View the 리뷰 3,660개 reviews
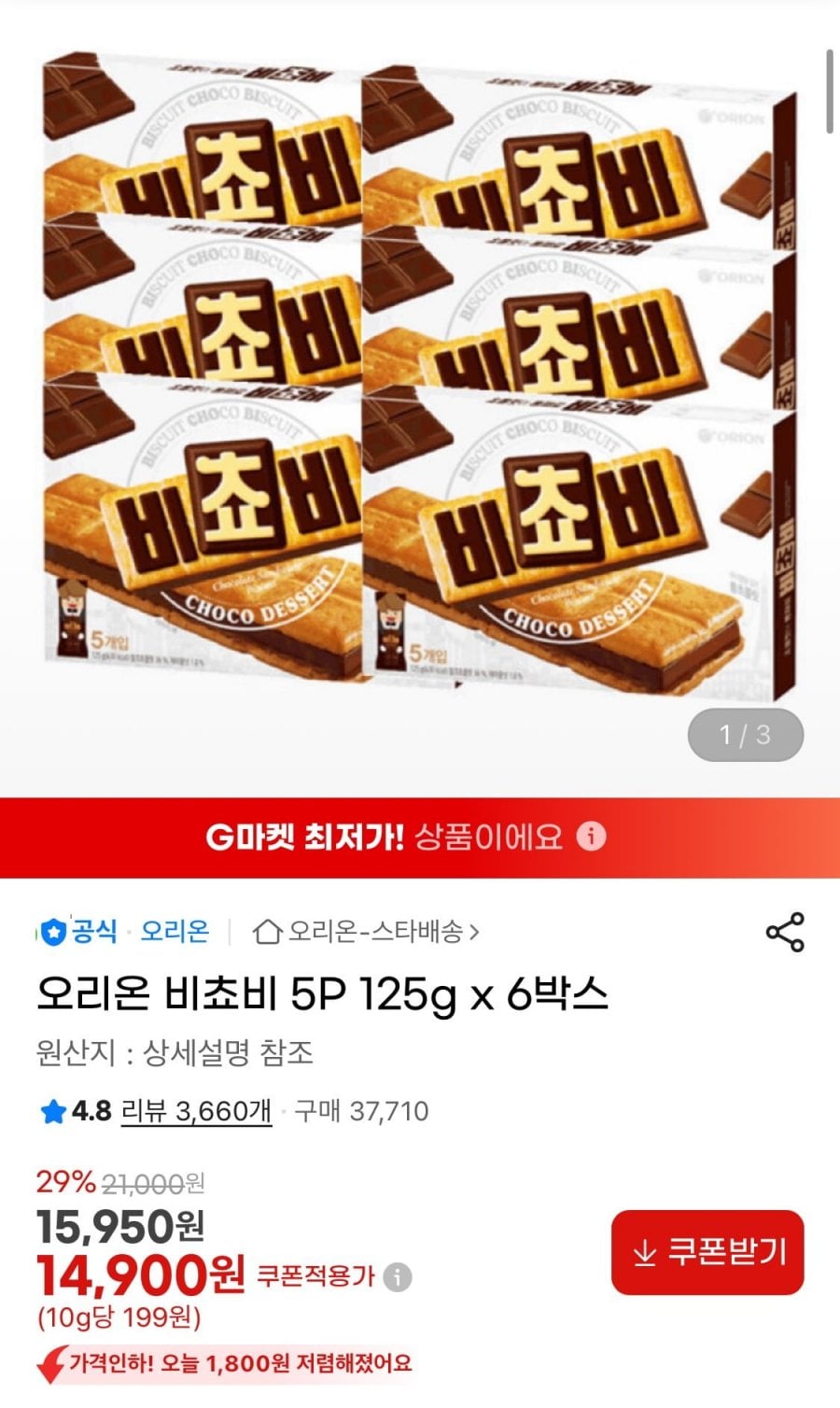Image resolution: width=840 pixels, height=1408 pixels. [x=196, y=1111]
